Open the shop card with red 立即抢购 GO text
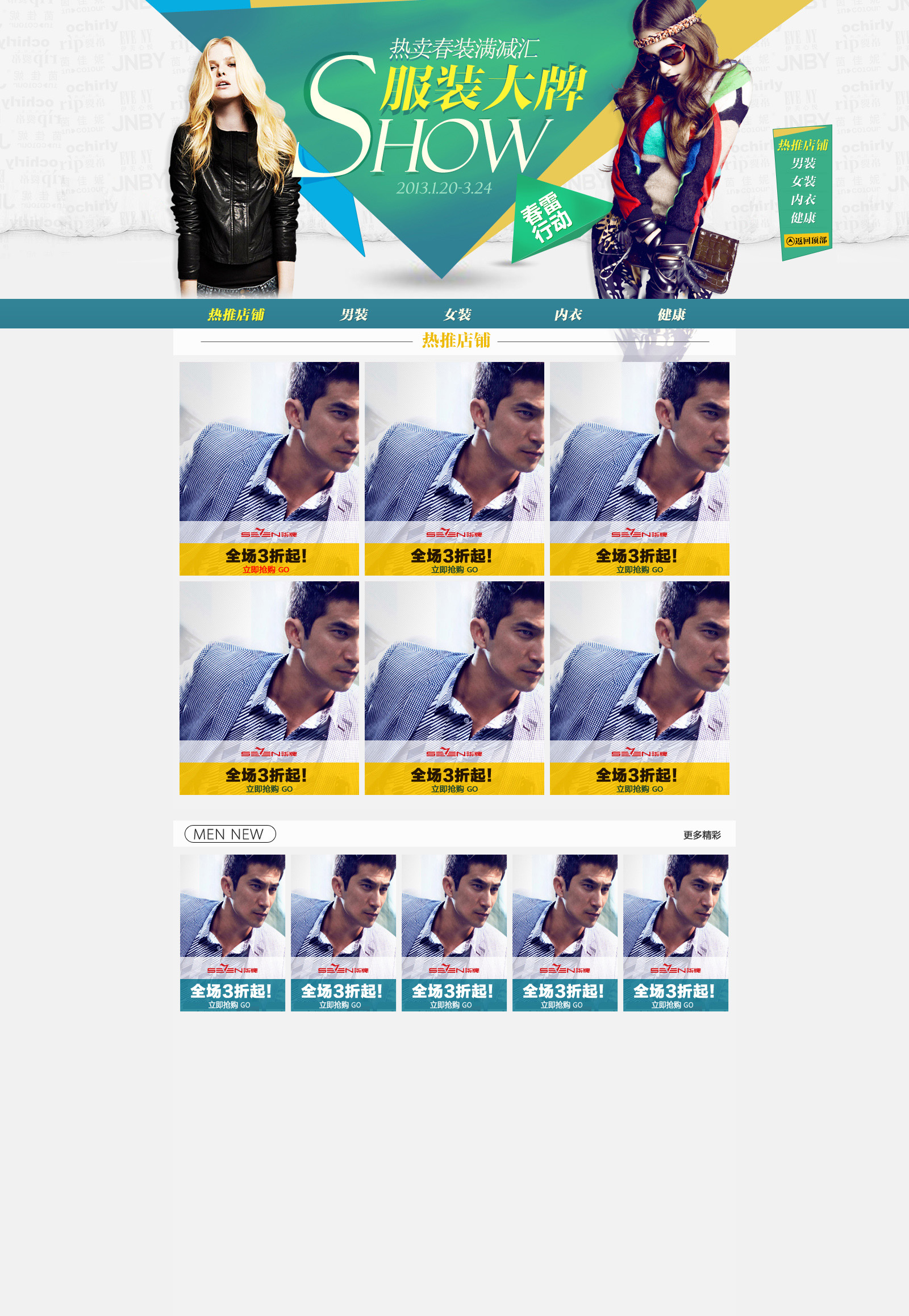The image size is (909, 1316). (269, 468)
